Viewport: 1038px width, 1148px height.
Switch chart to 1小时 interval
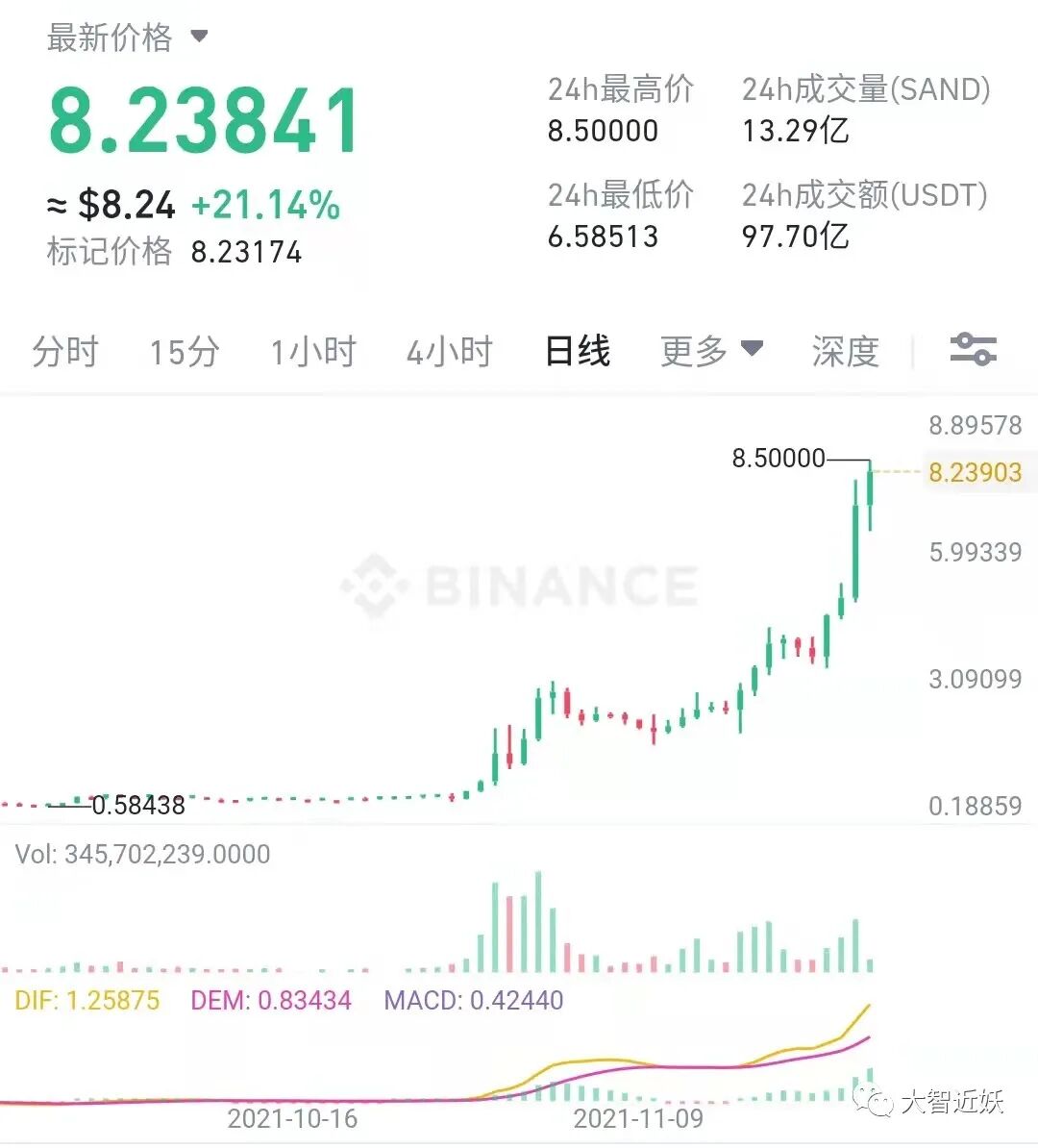coord(313,352)
